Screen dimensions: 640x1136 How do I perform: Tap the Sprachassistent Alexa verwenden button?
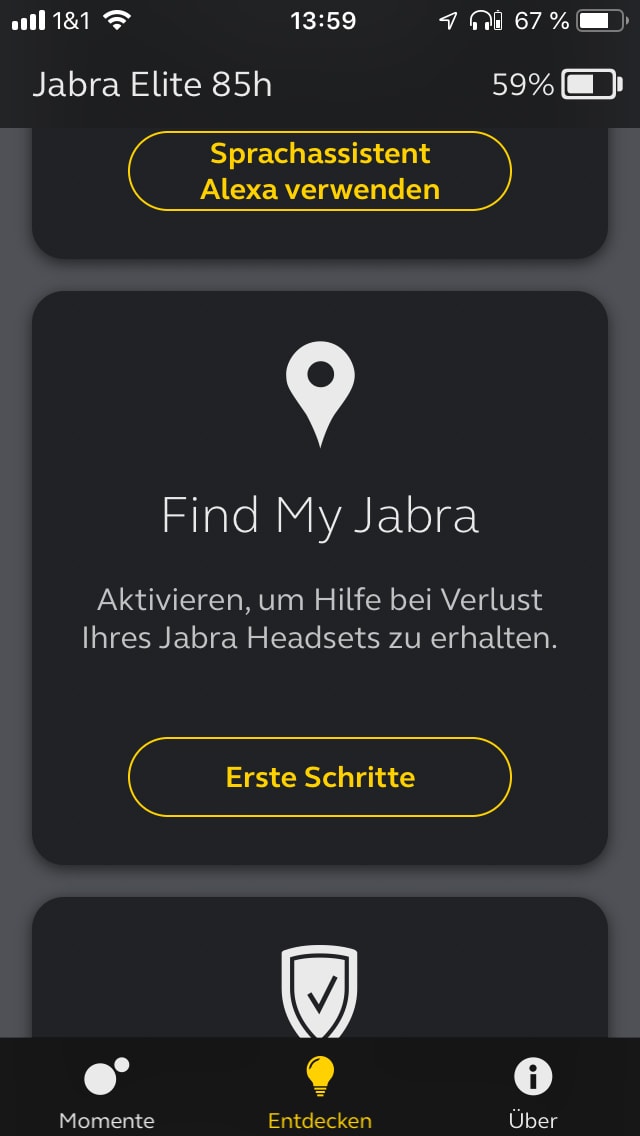pyautogui.click(x=320, y=171)
